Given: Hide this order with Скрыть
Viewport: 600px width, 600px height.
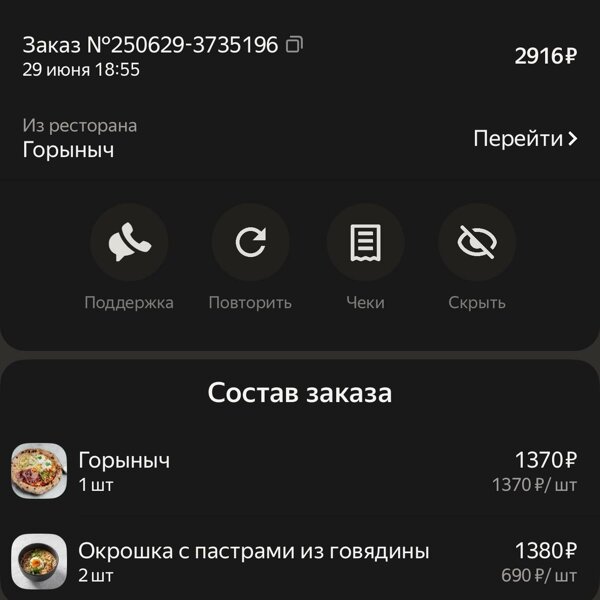Looking at the screenshot, I should tap(477, 243).
